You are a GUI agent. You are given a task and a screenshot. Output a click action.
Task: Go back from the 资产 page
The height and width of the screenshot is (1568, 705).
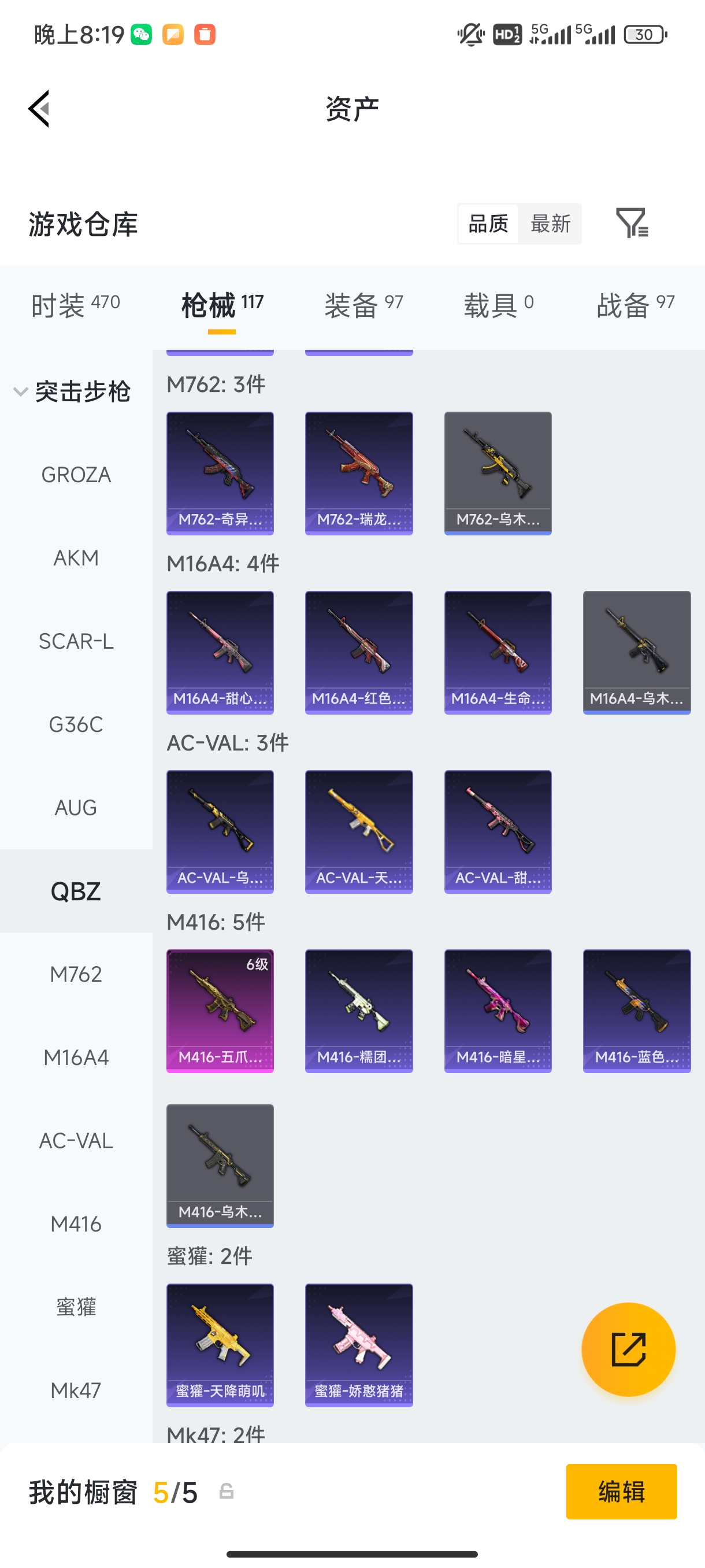pos(39,110)
